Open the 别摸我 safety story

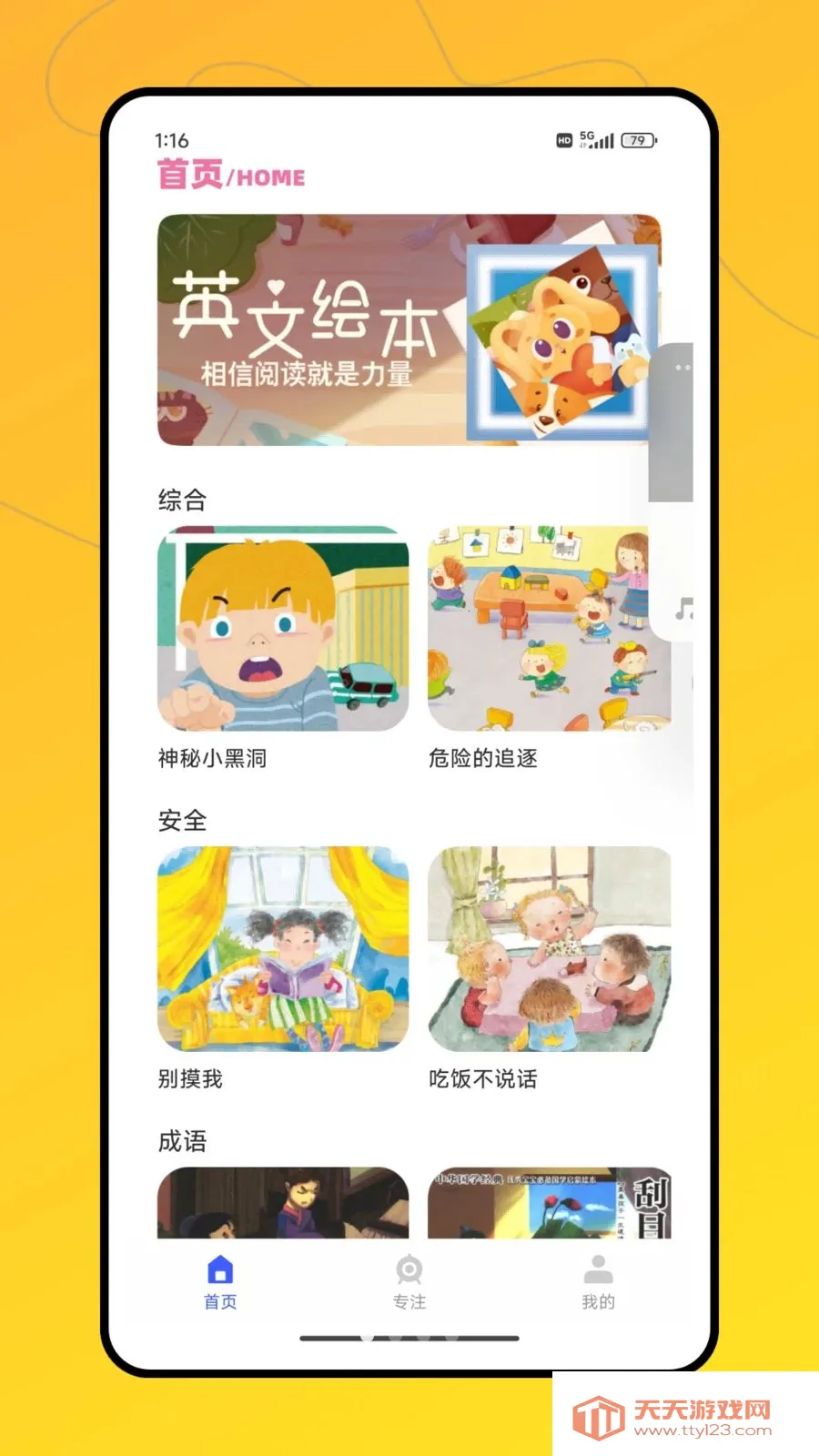(283, 951)
